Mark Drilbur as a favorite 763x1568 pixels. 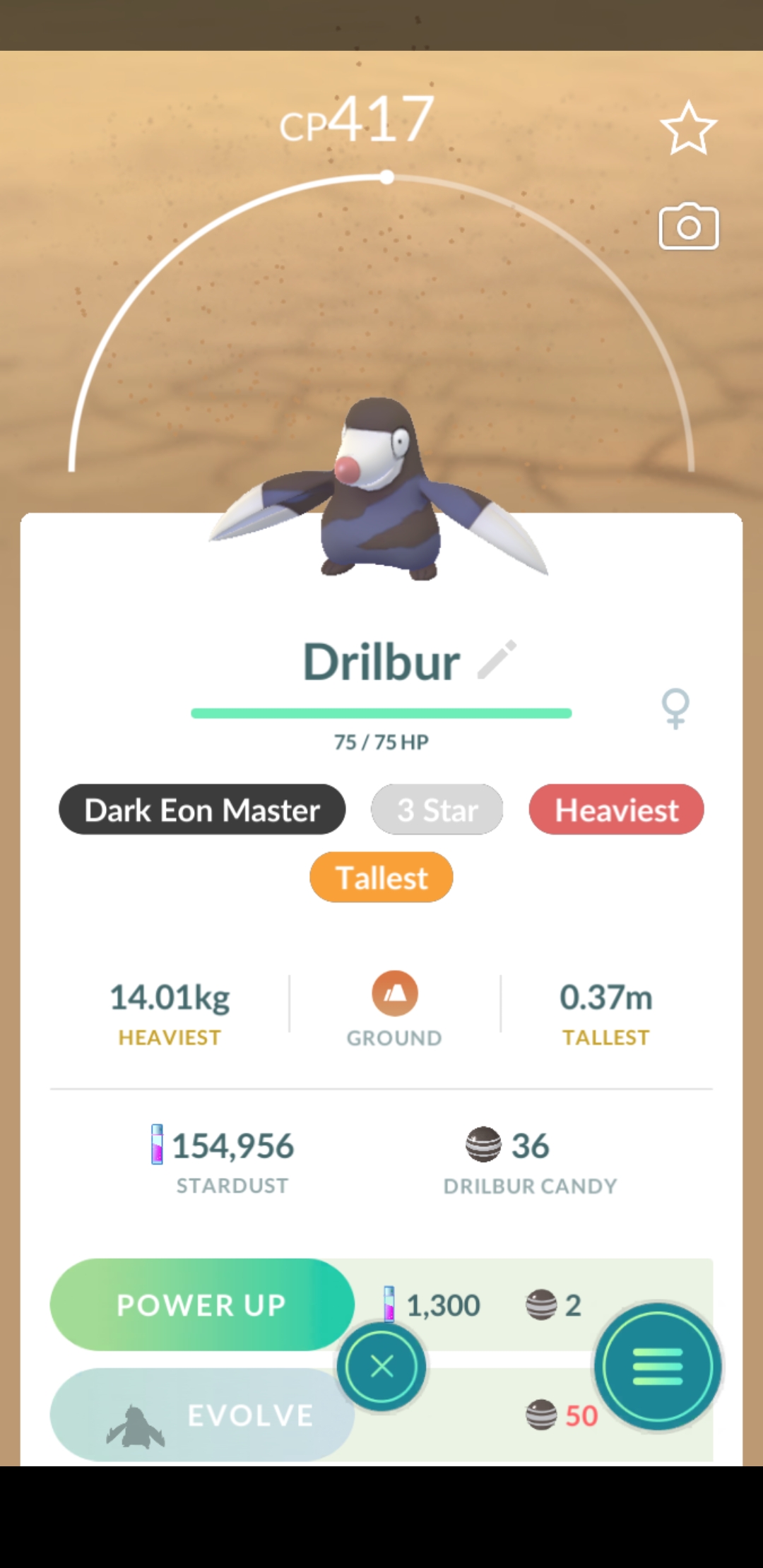(x=688, y=129)
